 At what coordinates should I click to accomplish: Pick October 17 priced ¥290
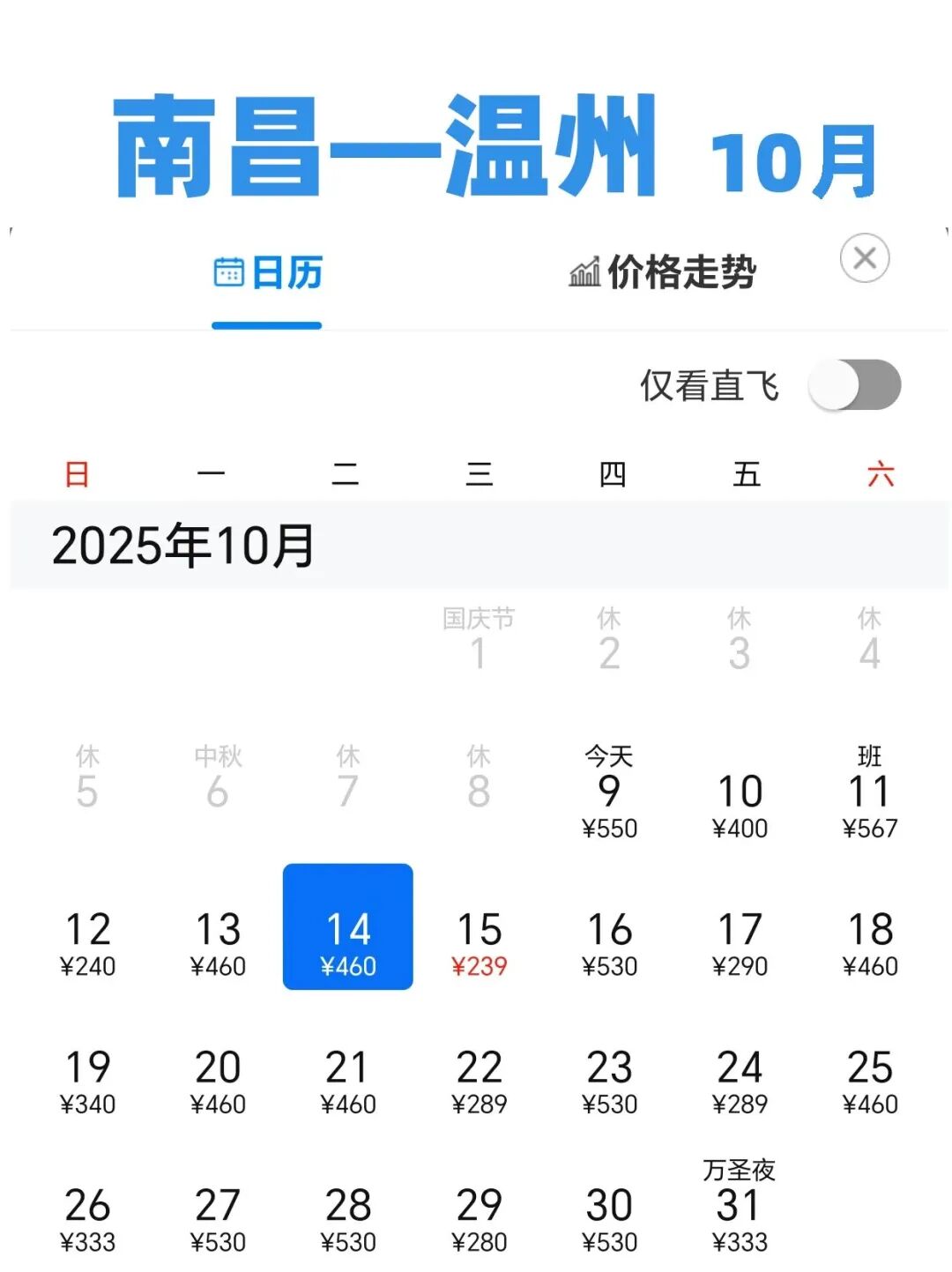(740, 942)
